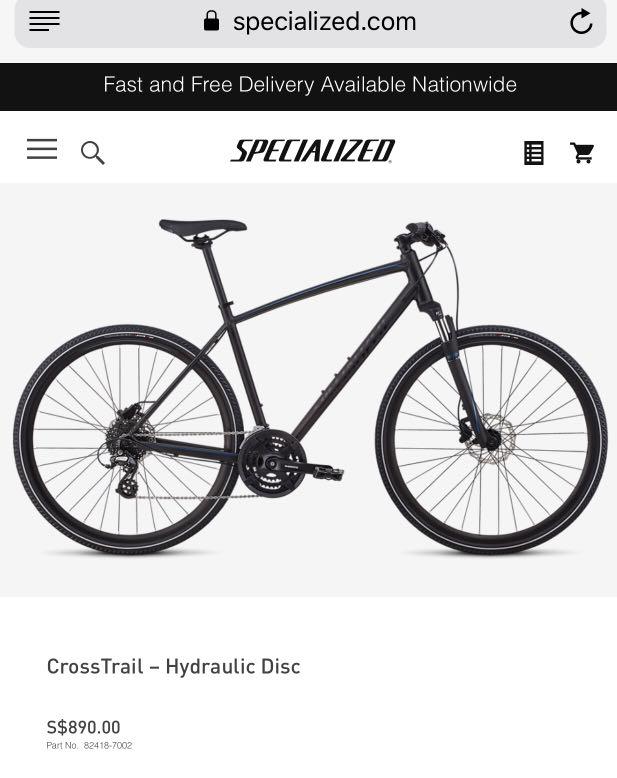Screen dimensions: 617x778
Task: Open the hamburger navigation menu
Action: click(x=42, y=150)
